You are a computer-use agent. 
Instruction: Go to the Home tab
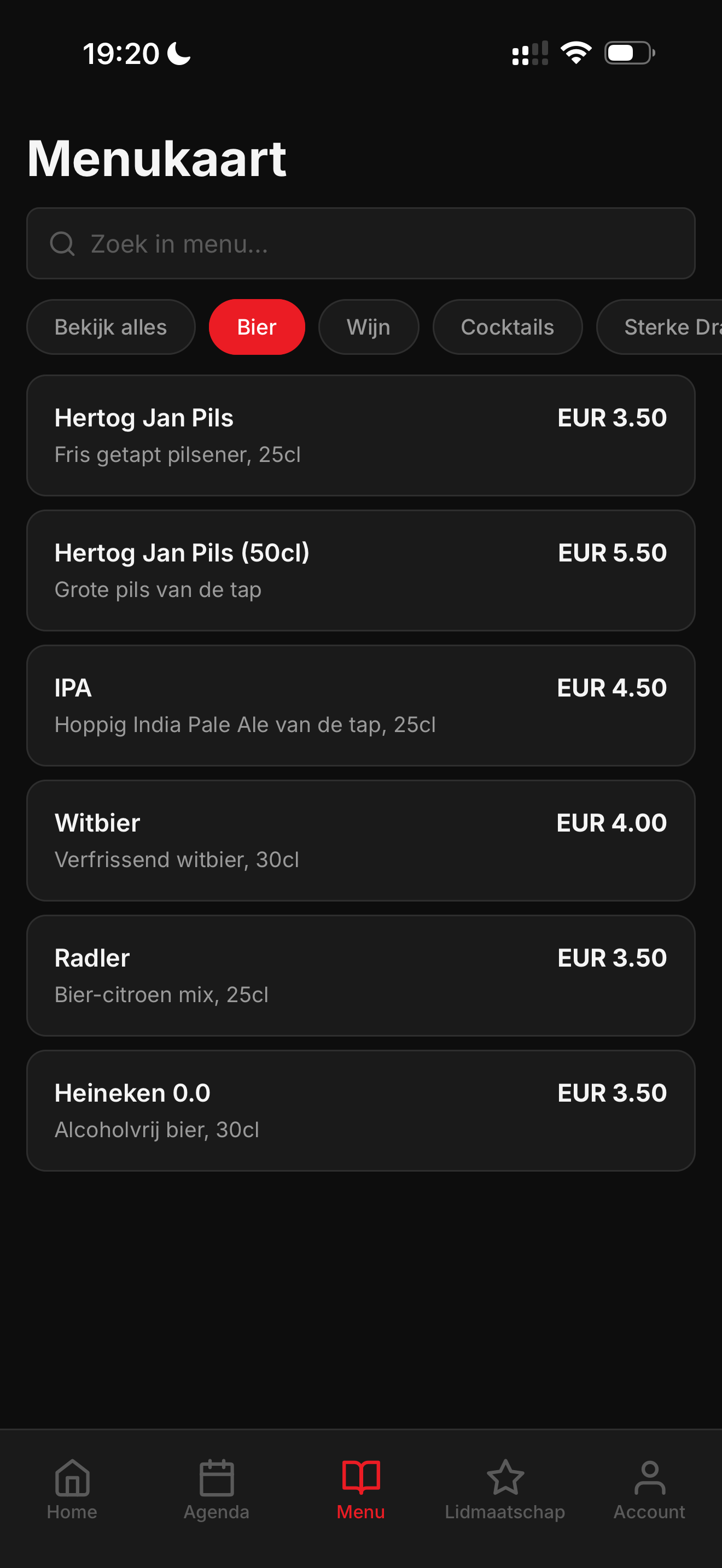pos(72,1489)
